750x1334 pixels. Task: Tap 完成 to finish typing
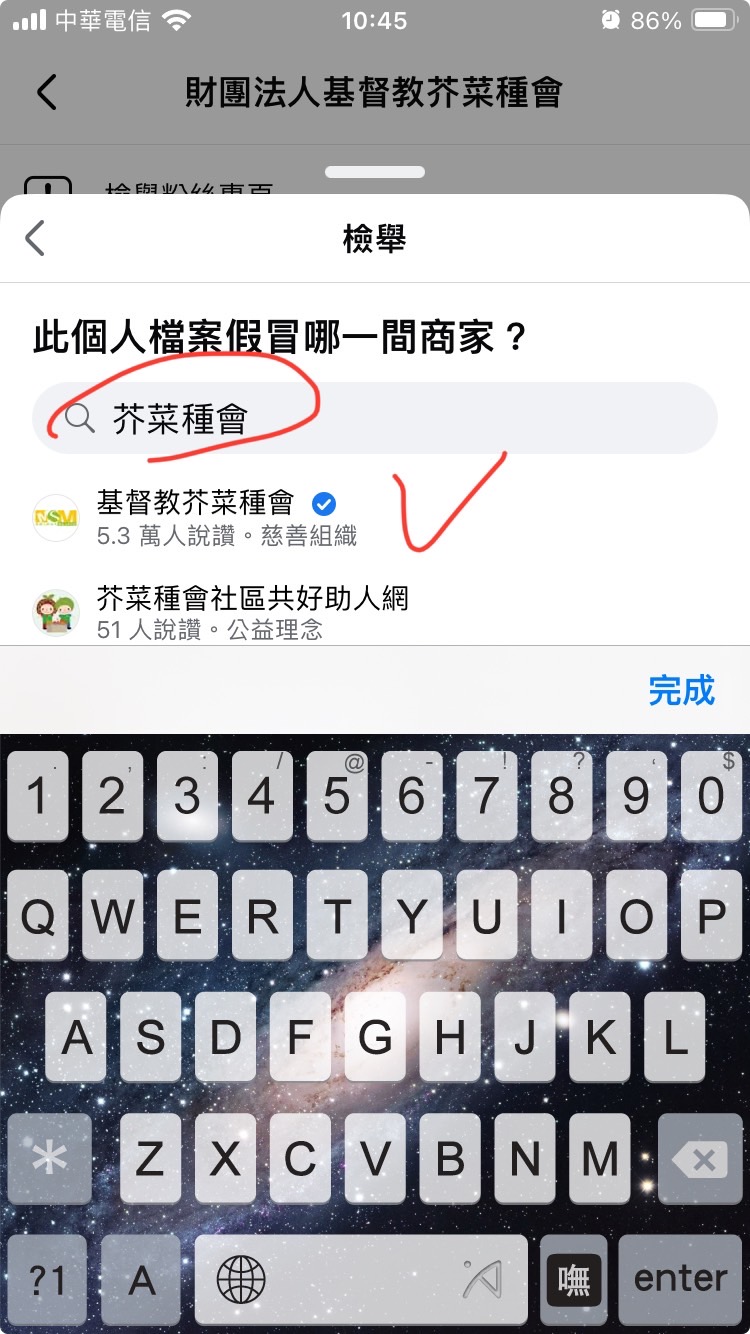(x=681, y=690)
